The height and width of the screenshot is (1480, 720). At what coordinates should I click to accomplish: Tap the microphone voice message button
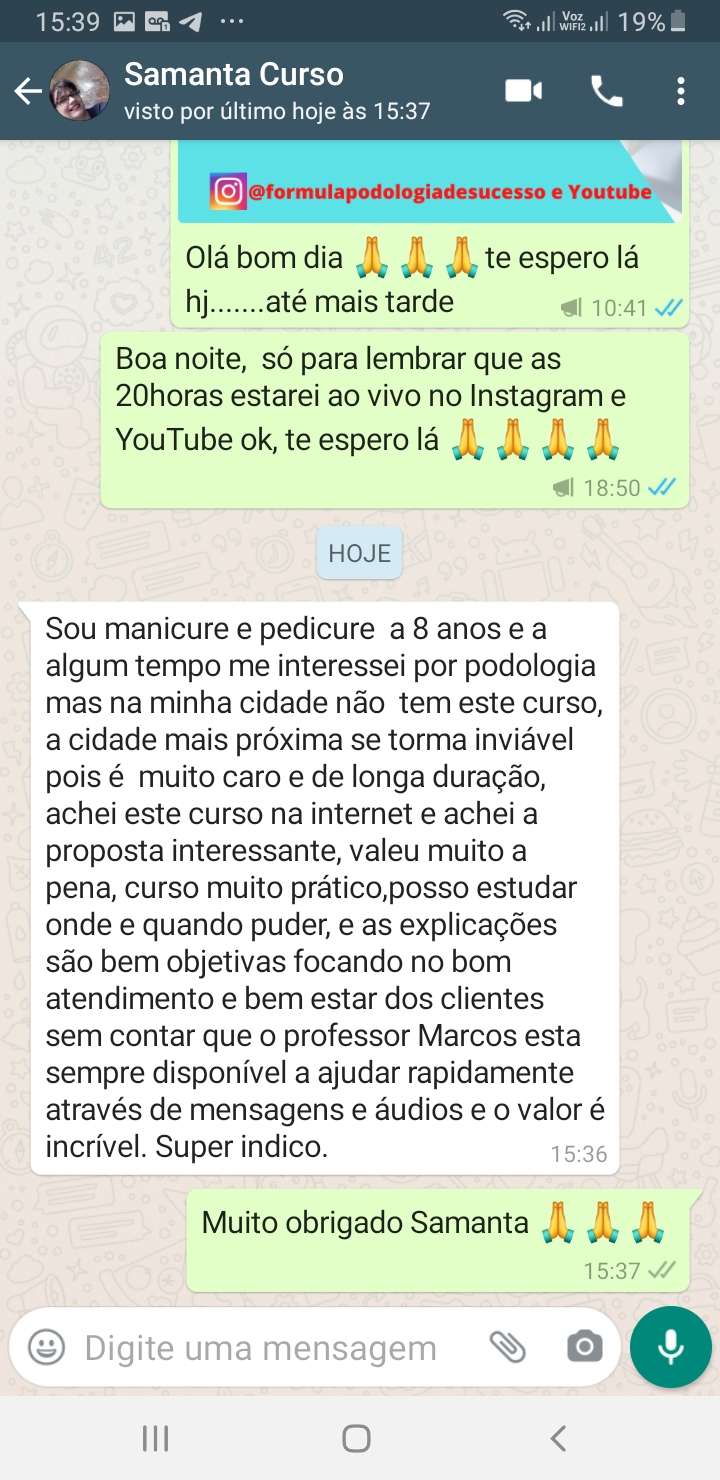pyautogui.click(x=670, y=1347)
